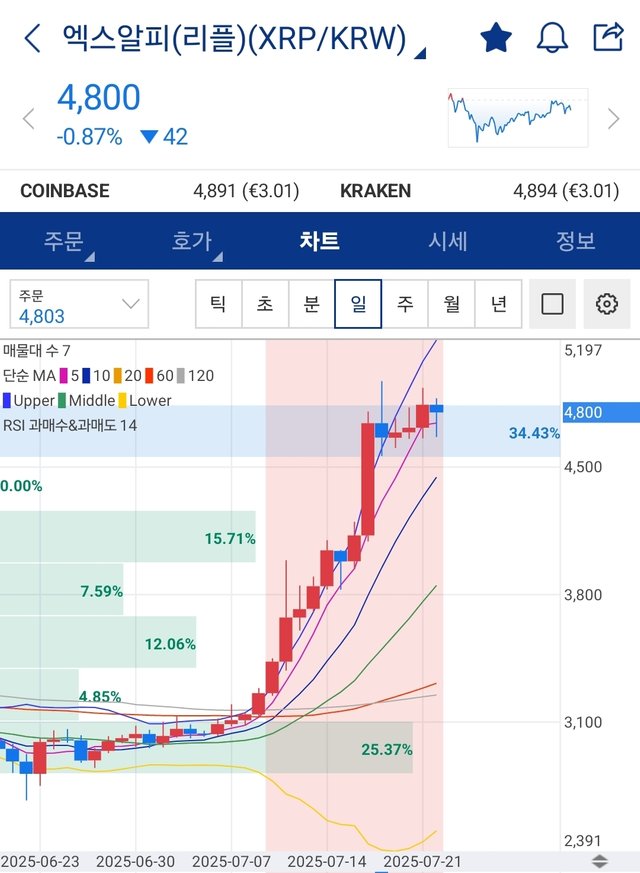Go to previous coin with left arrow
The image size is (640, 873).
point(28,119)
